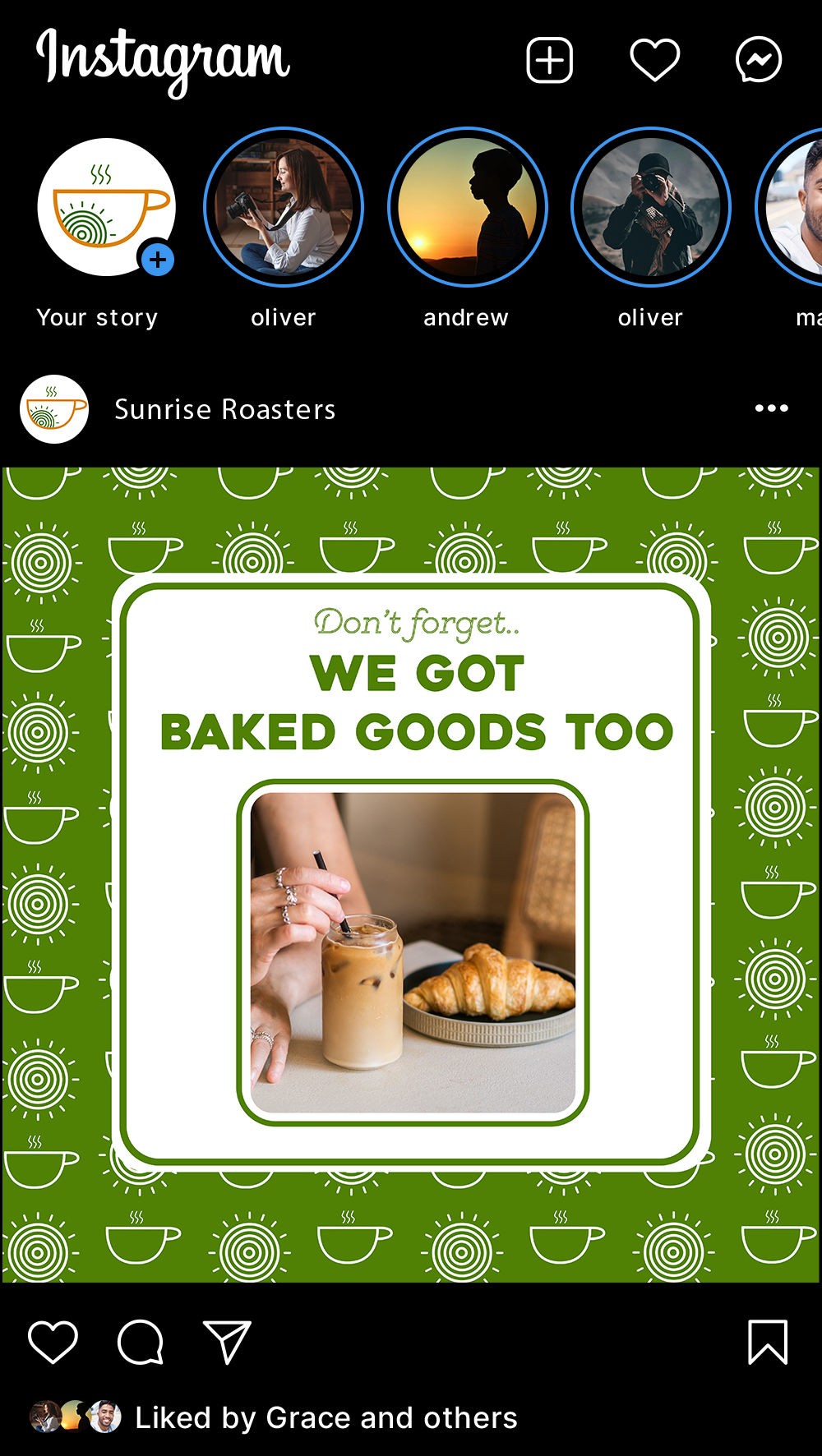Open the baked goods post image
Image resolution: width=822 pixels, height=1456 pixels.
[x=411, y=874]
